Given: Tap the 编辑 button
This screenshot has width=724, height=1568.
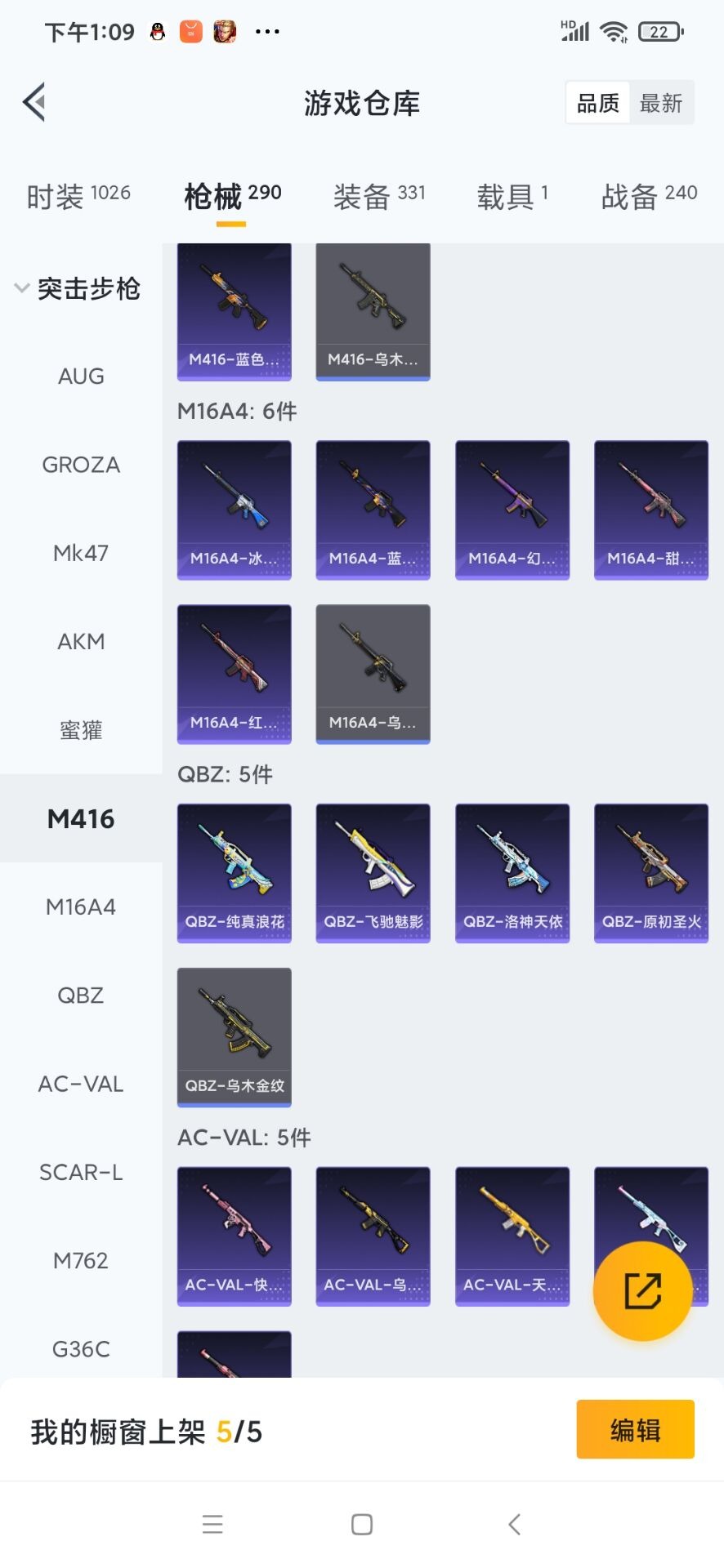Looking at the screenshot, I should 635,1430.
